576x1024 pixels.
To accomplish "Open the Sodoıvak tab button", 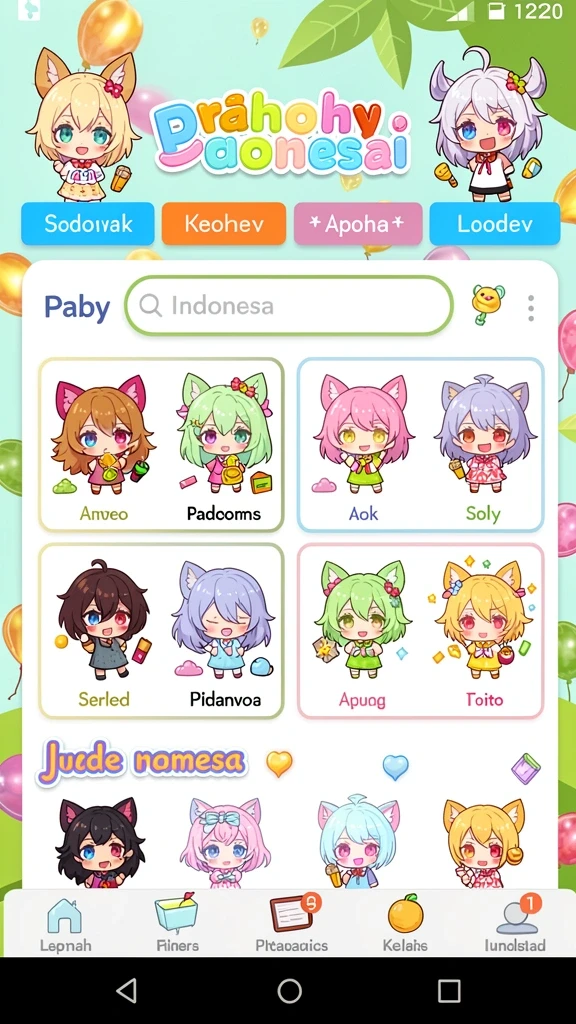I will (x=88, y=224).
